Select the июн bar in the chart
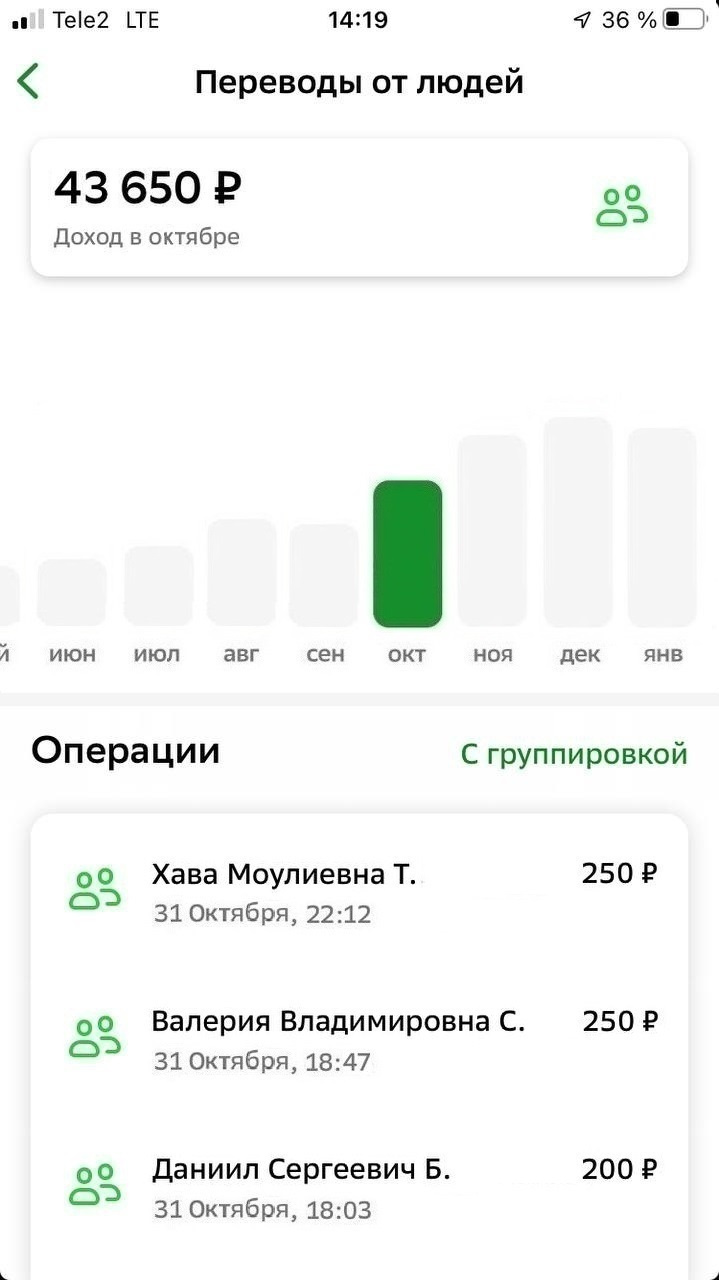Viewport: 719px width, 1280px height. 72,593
